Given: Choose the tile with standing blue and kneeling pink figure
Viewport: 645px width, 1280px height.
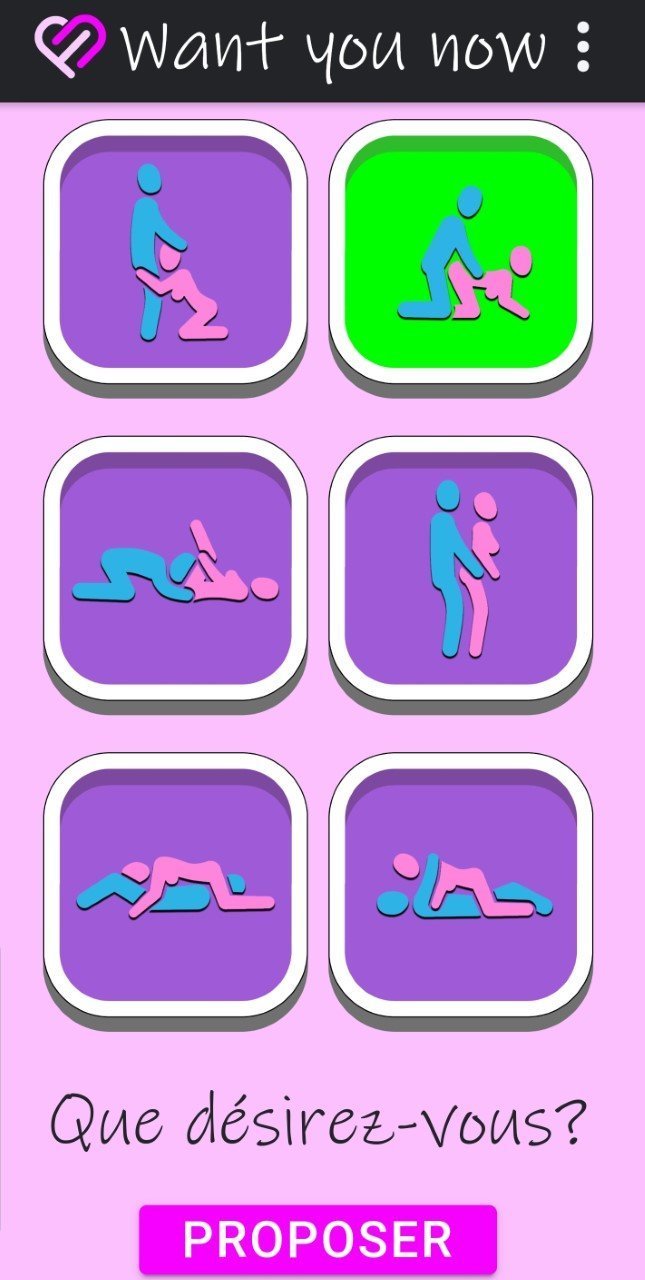Looking at the screenshot, I should tap(175, 252).
